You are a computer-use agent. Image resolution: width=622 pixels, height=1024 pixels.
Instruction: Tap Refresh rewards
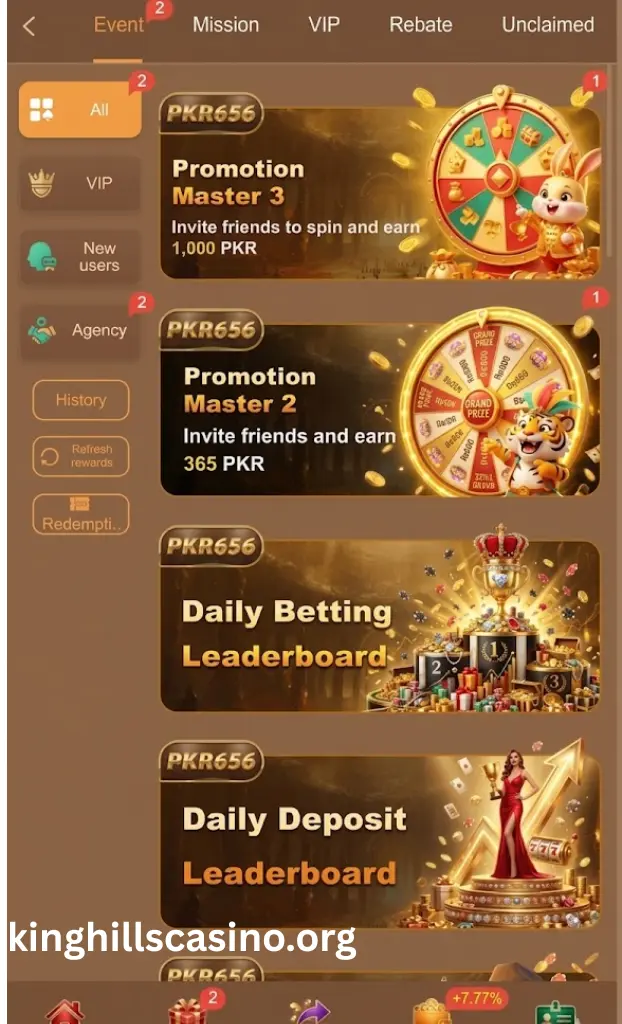click(x=80, y=457)
